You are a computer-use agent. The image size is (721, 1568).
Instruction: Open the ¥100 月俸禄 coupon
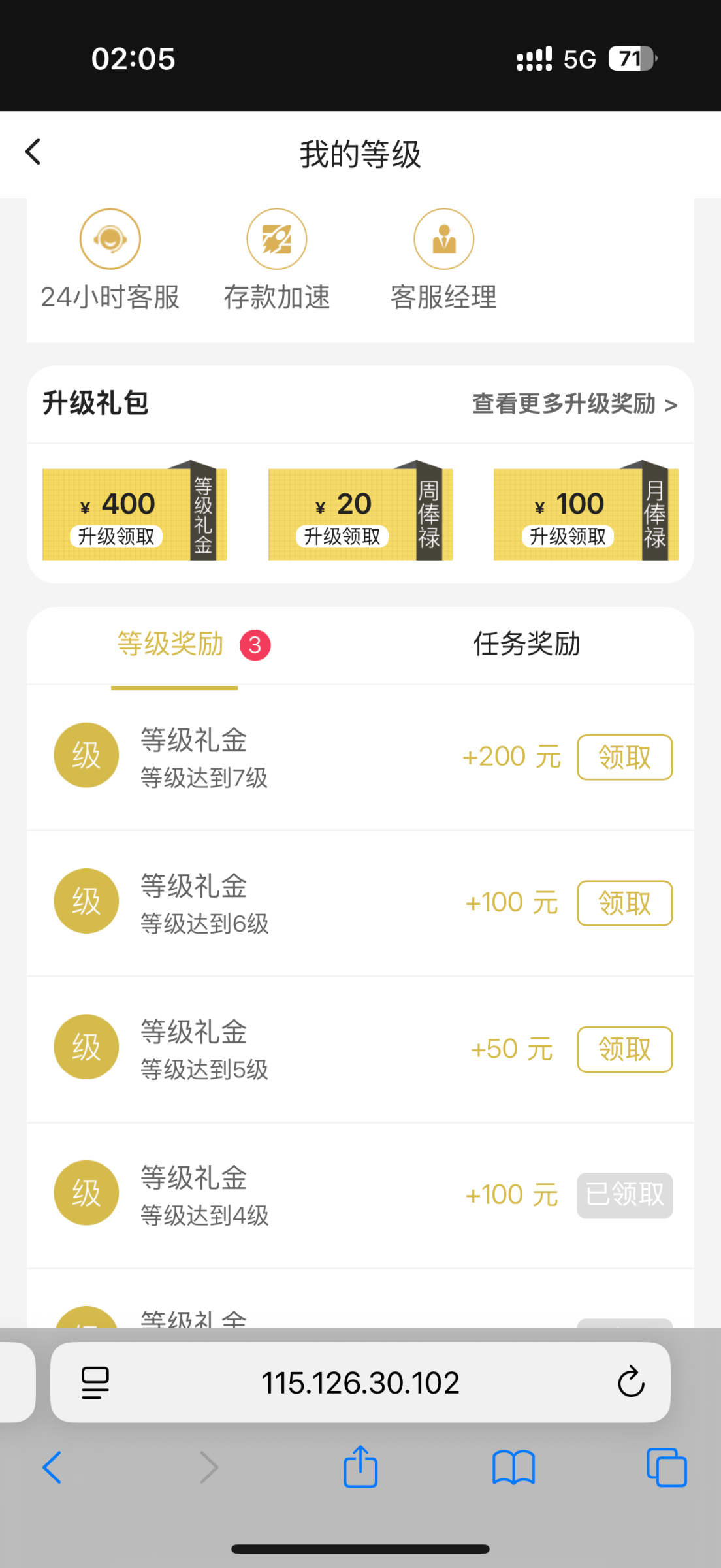pyautogui.click(x=586, y=514)
